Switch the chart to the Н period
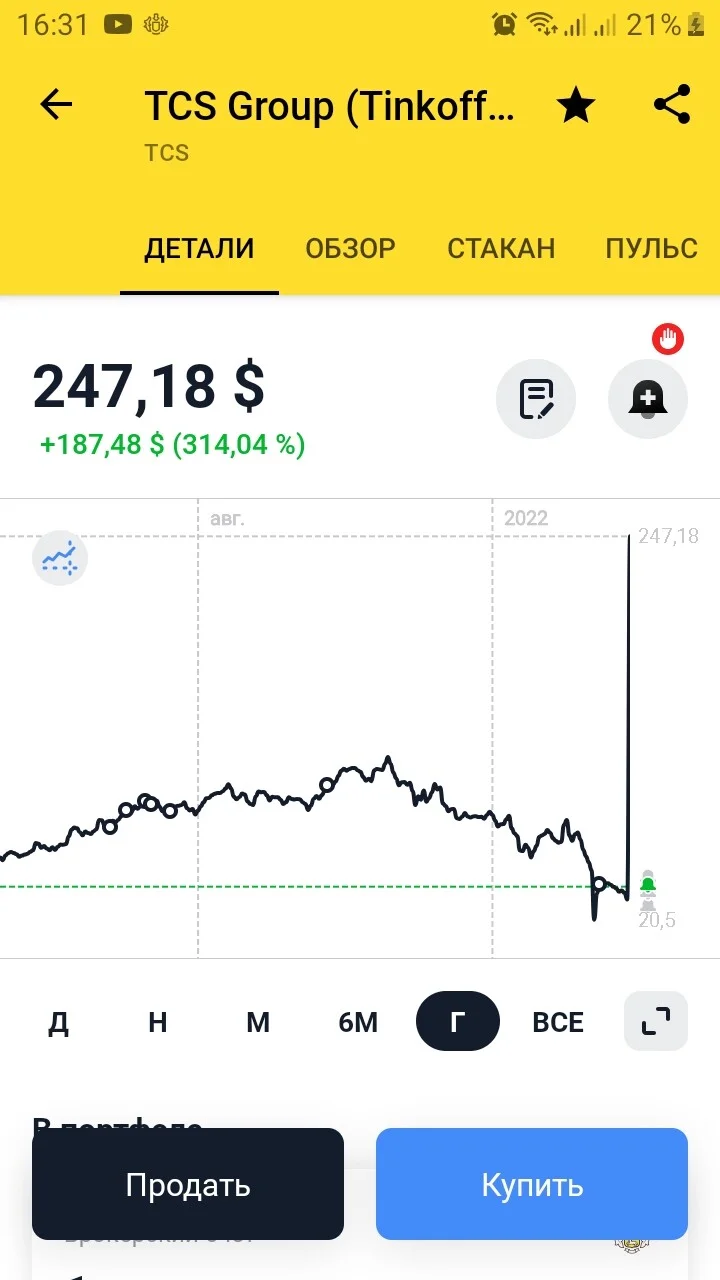 pos(158,1022)
